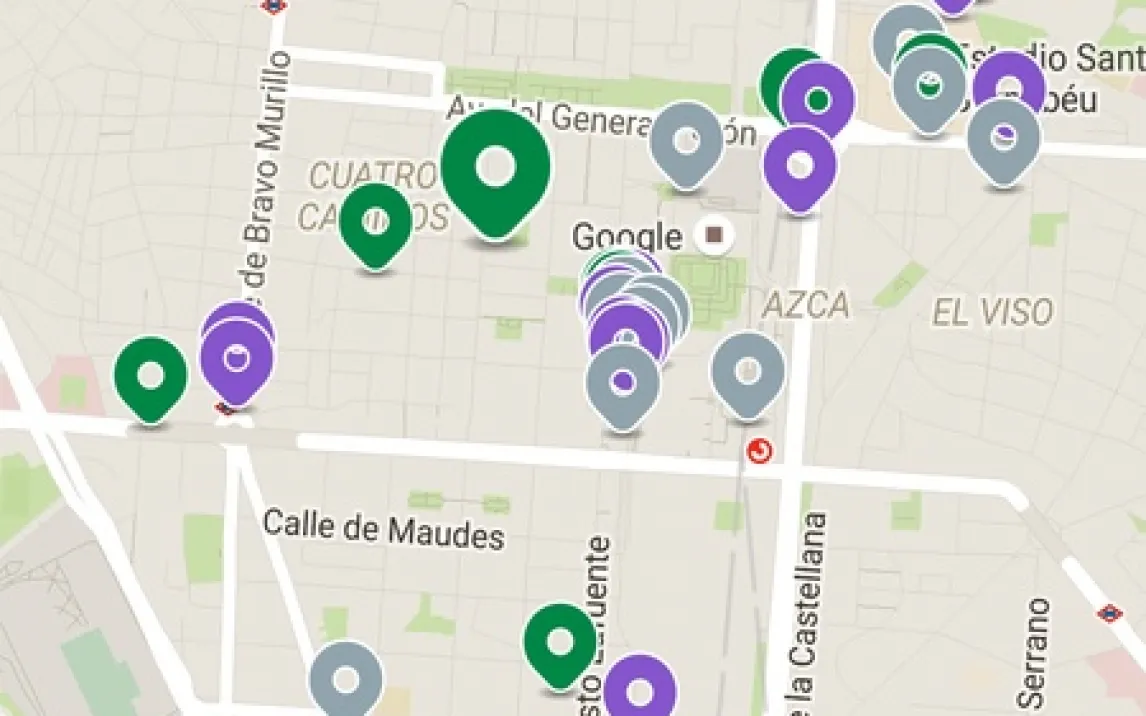Open the gray pin on Av. del General Perón

coord(686,145)
